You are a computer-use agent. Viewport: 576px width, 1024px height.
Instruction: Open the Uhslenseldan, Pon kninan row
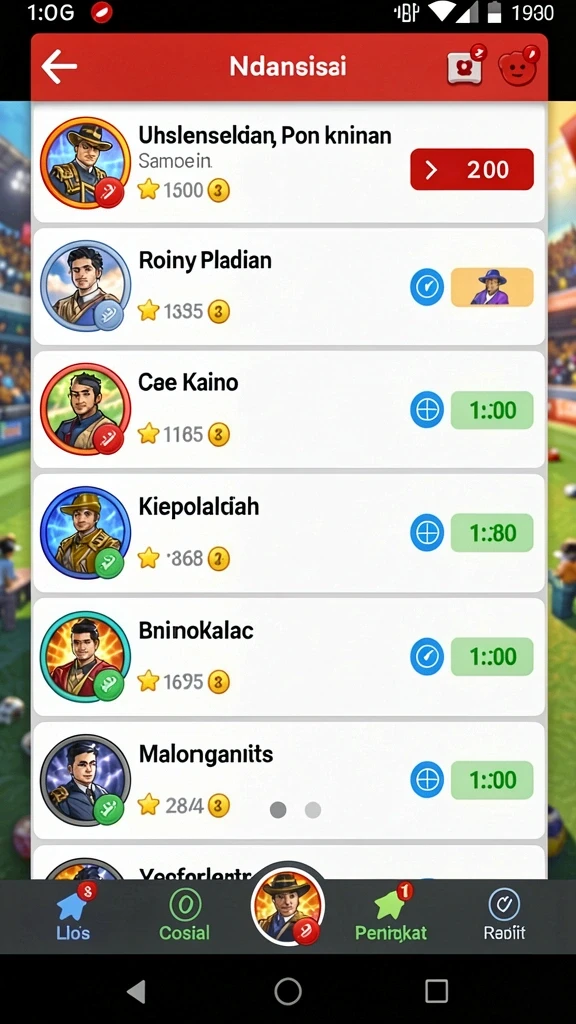289,163
